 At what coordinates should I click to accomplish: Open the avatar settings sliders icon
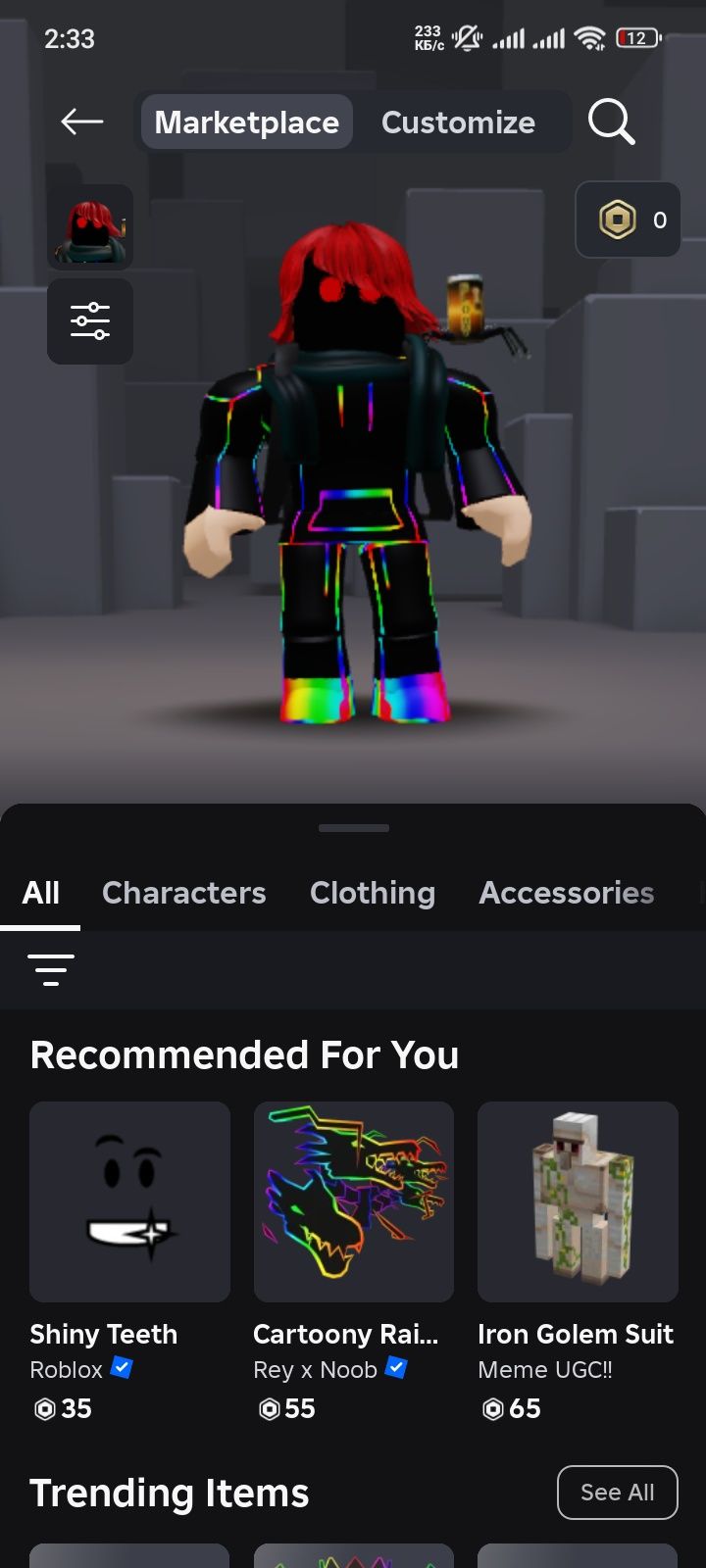pyautogui.click(x=90, y=321)
